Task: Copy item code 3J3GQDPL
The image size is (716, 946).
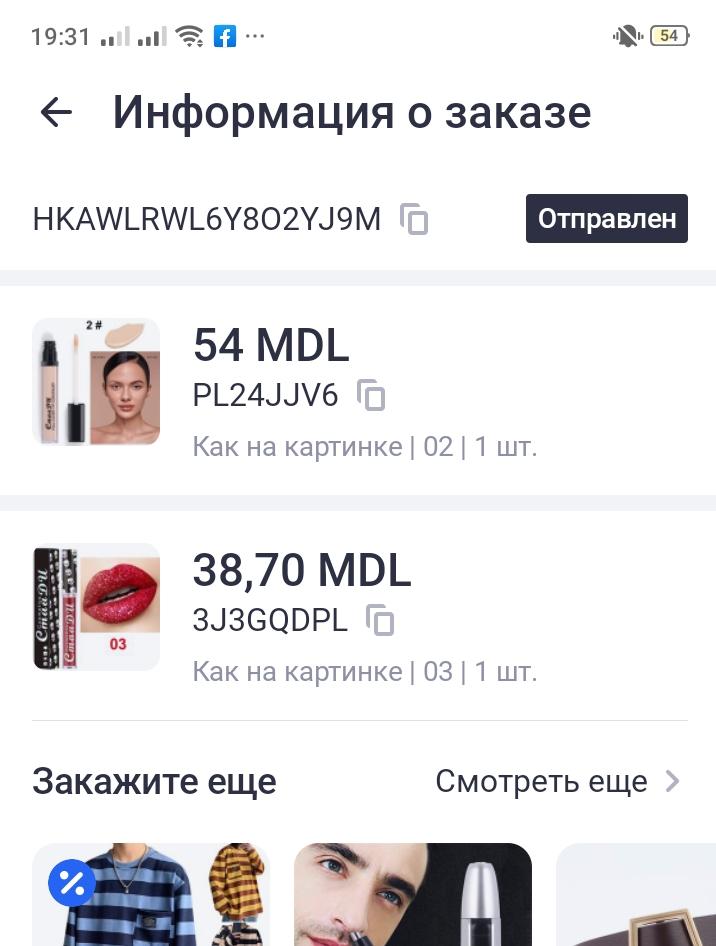Action: click(380, 621)
